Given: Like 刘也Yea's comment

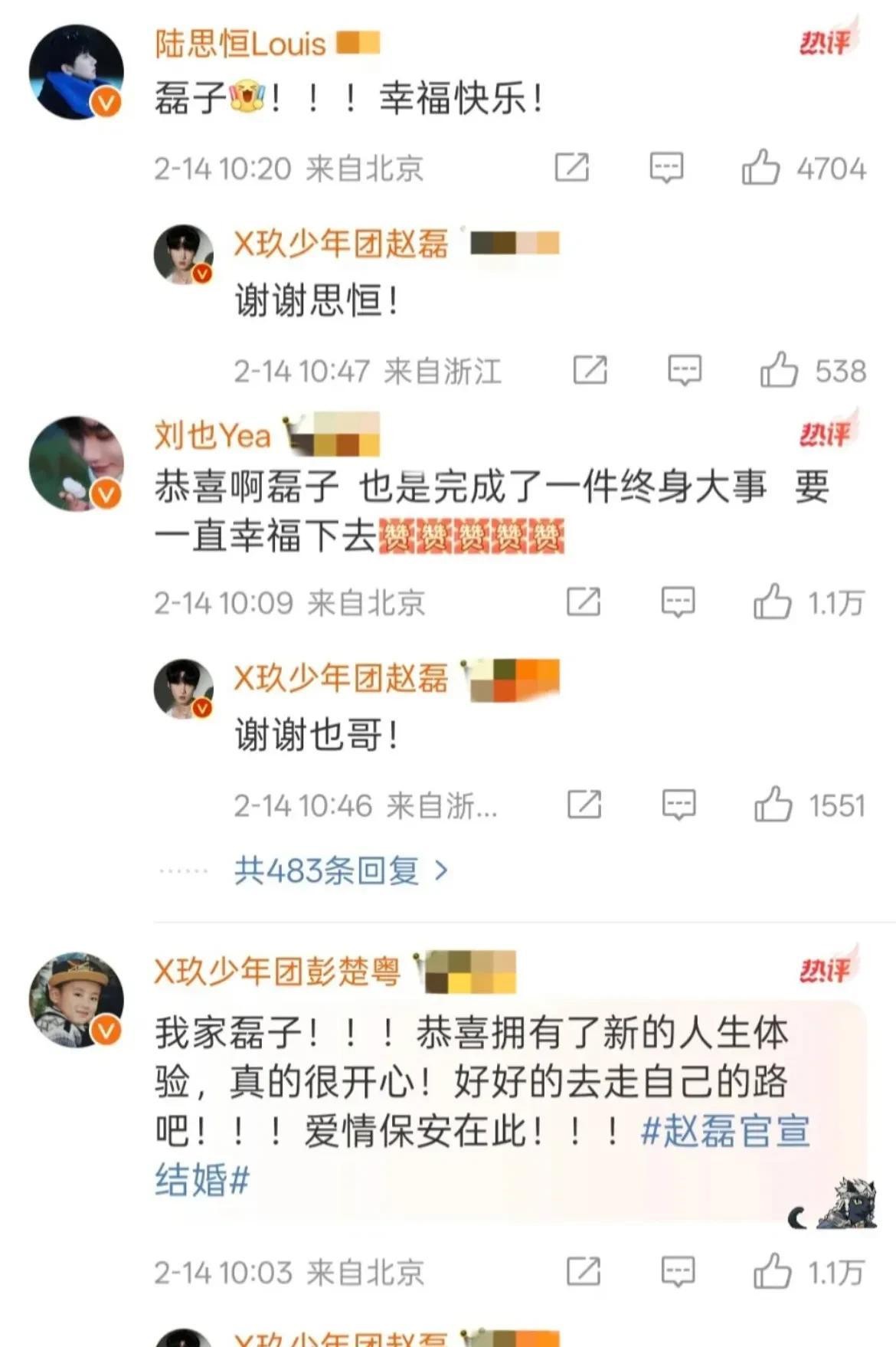Looking at the screenshot, I should click(772, 602).
